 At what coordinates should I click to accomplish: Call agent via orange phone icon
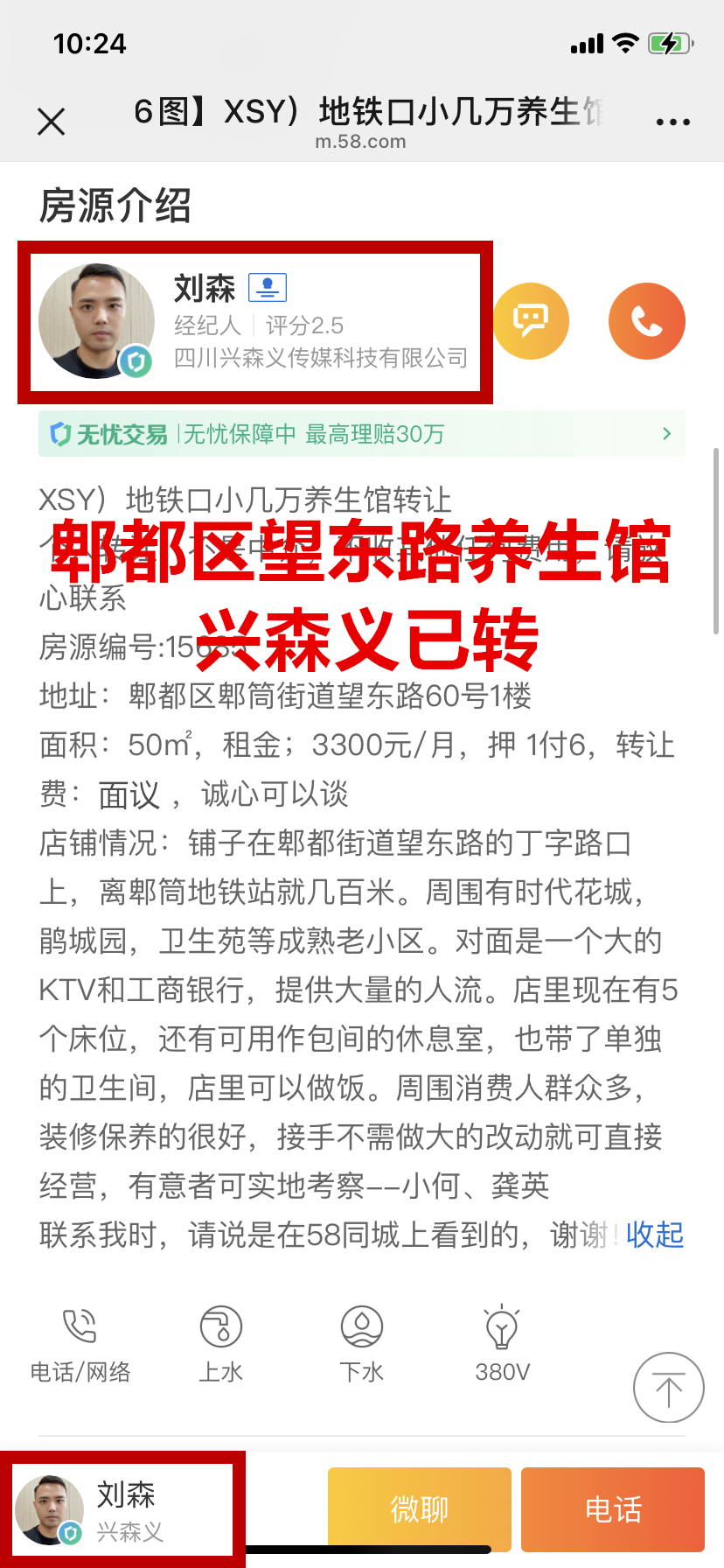646,321
